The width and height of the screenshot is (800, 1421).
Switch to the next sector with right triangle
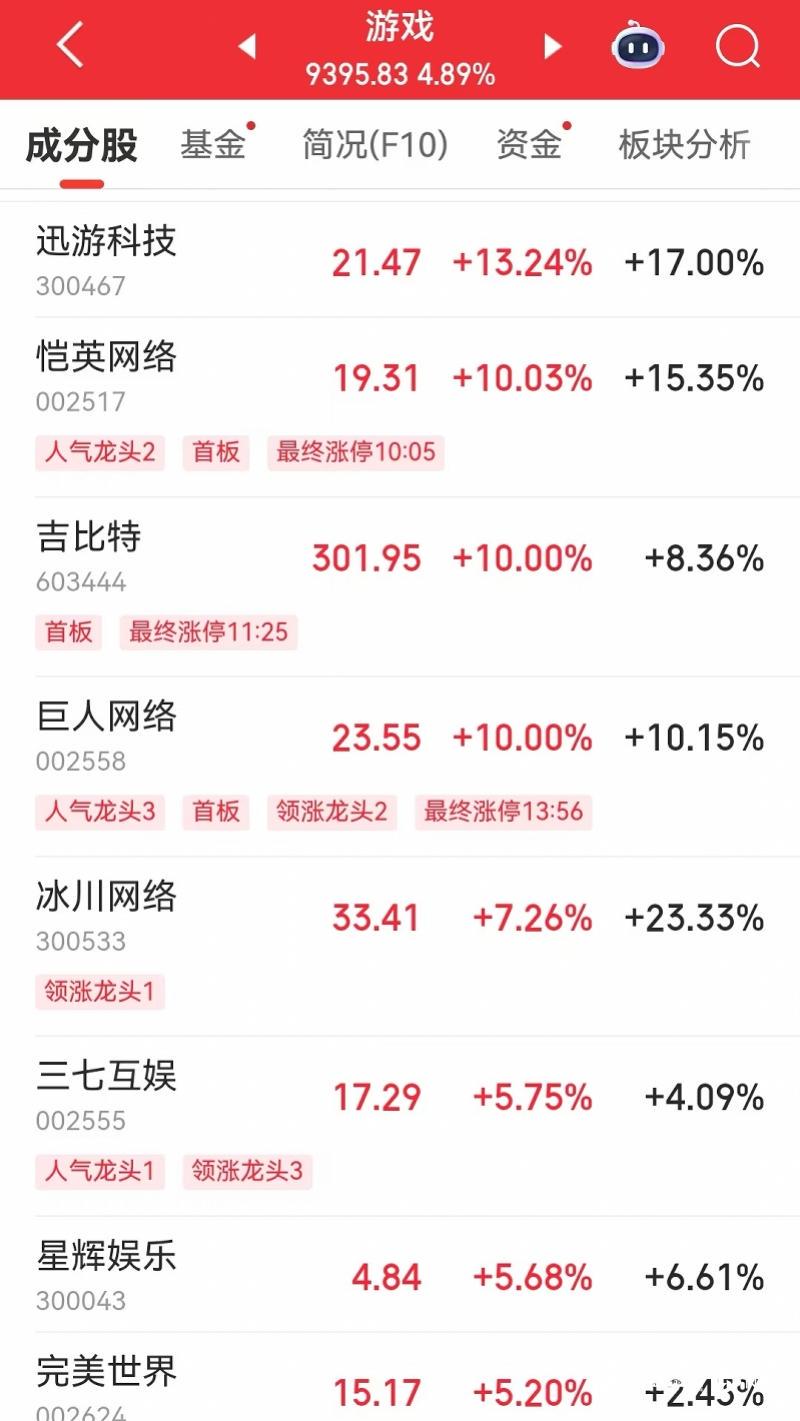[552, 46]
